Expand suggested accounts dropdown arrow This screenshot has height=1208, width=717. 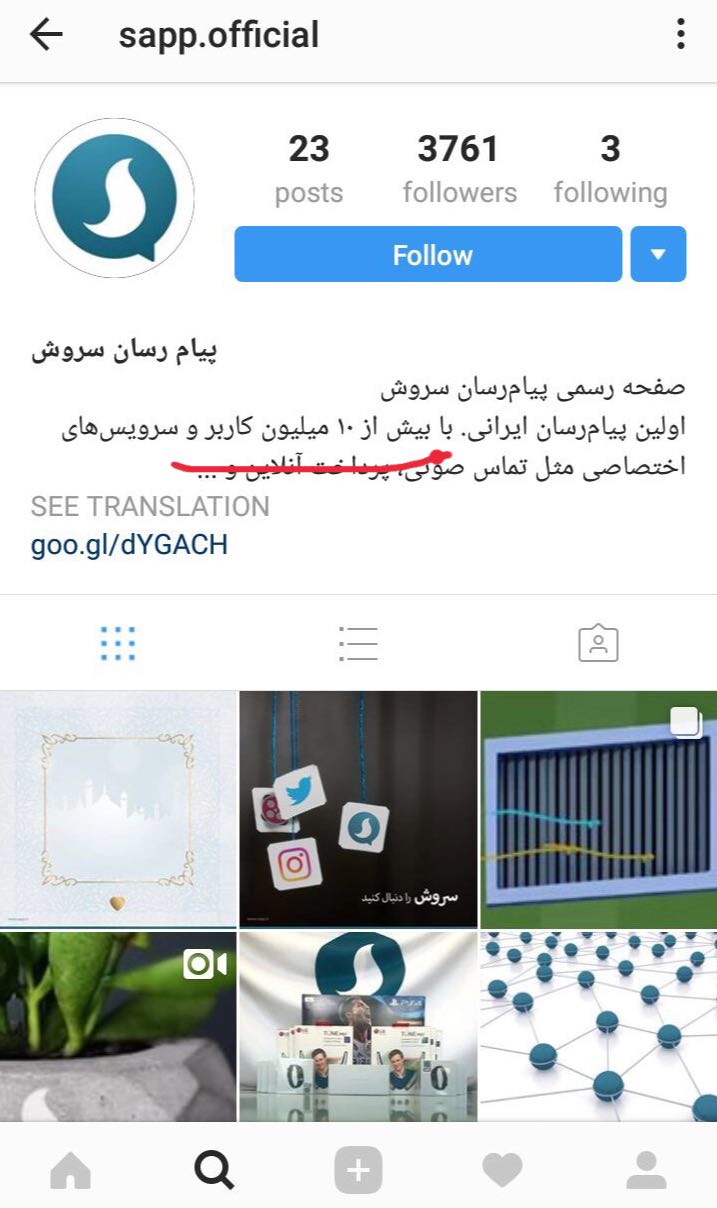[x=658, y=255]
